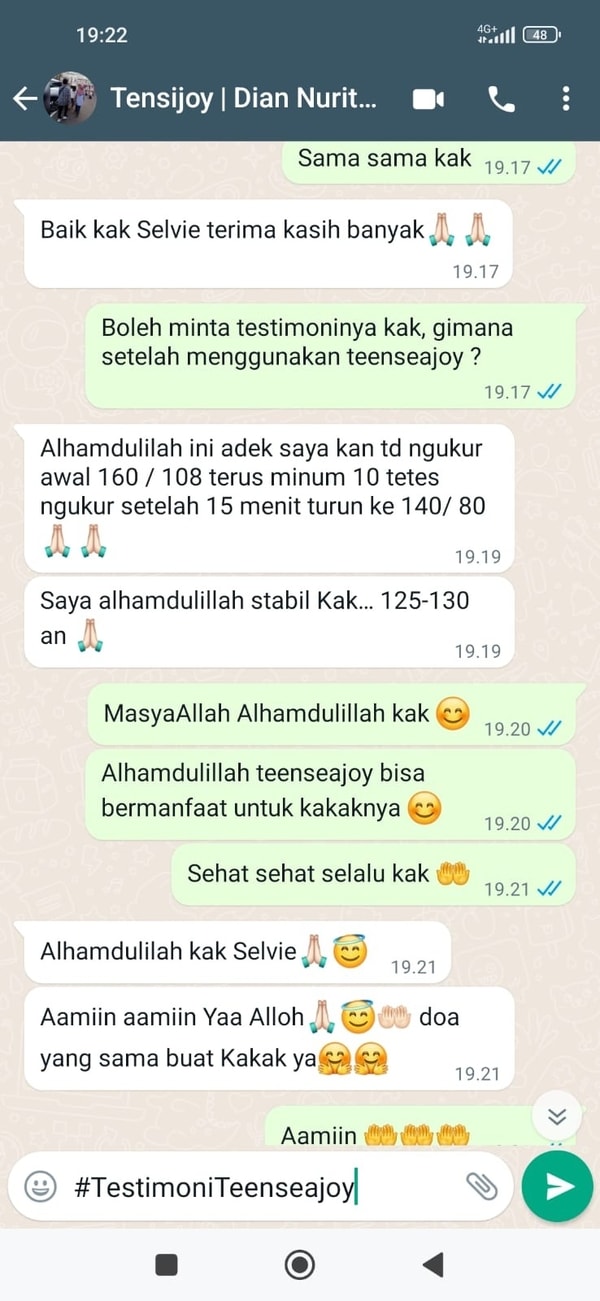Open the recent apps view
This screenshot has width=600, height=1301.
[167, 1265]
